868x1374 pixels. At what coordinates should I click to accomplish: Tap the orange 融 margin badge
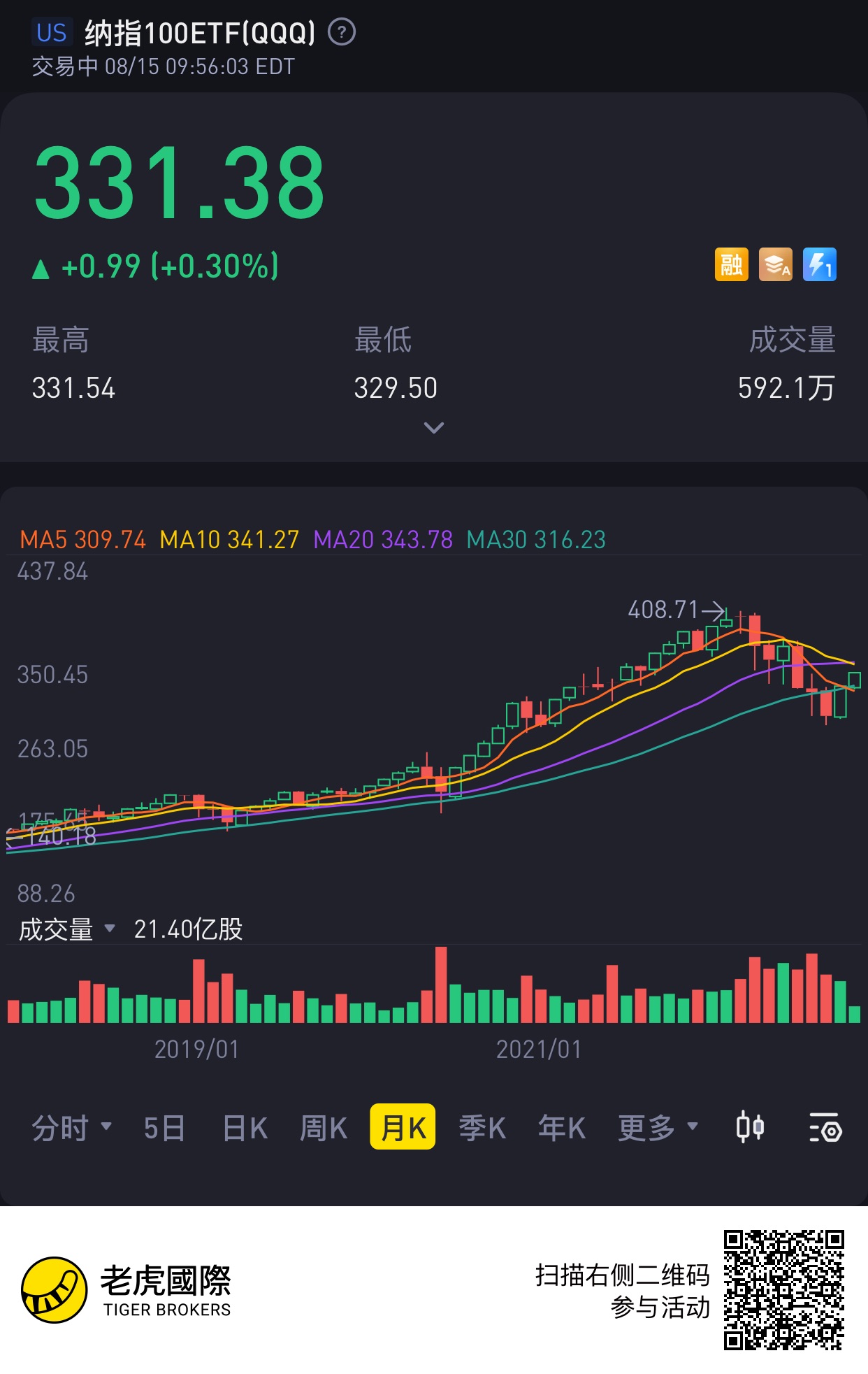pyautogui.click(x=731, y=265)
